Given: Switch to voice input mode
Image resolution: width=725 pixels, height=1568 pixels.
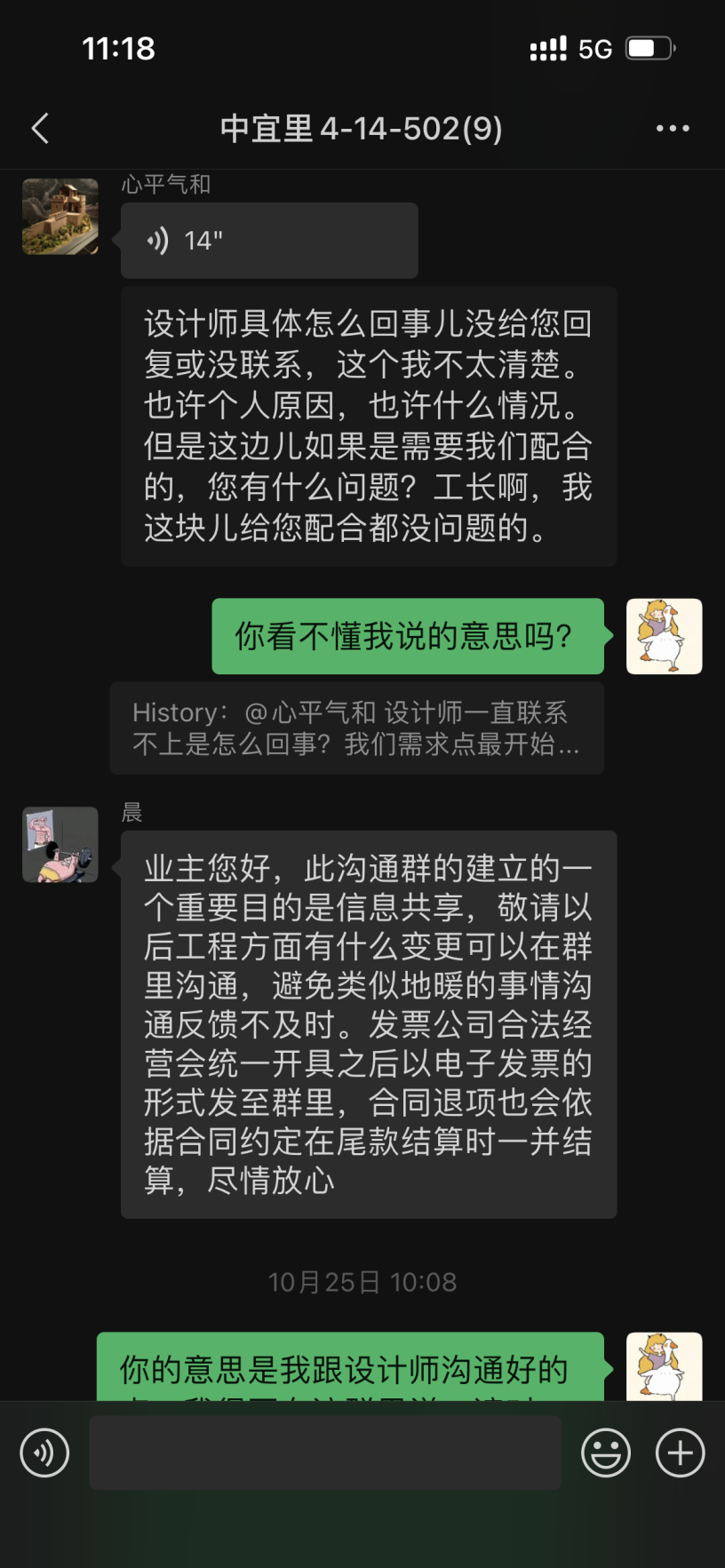Looking at the screenshot, I should point(44,1453).
